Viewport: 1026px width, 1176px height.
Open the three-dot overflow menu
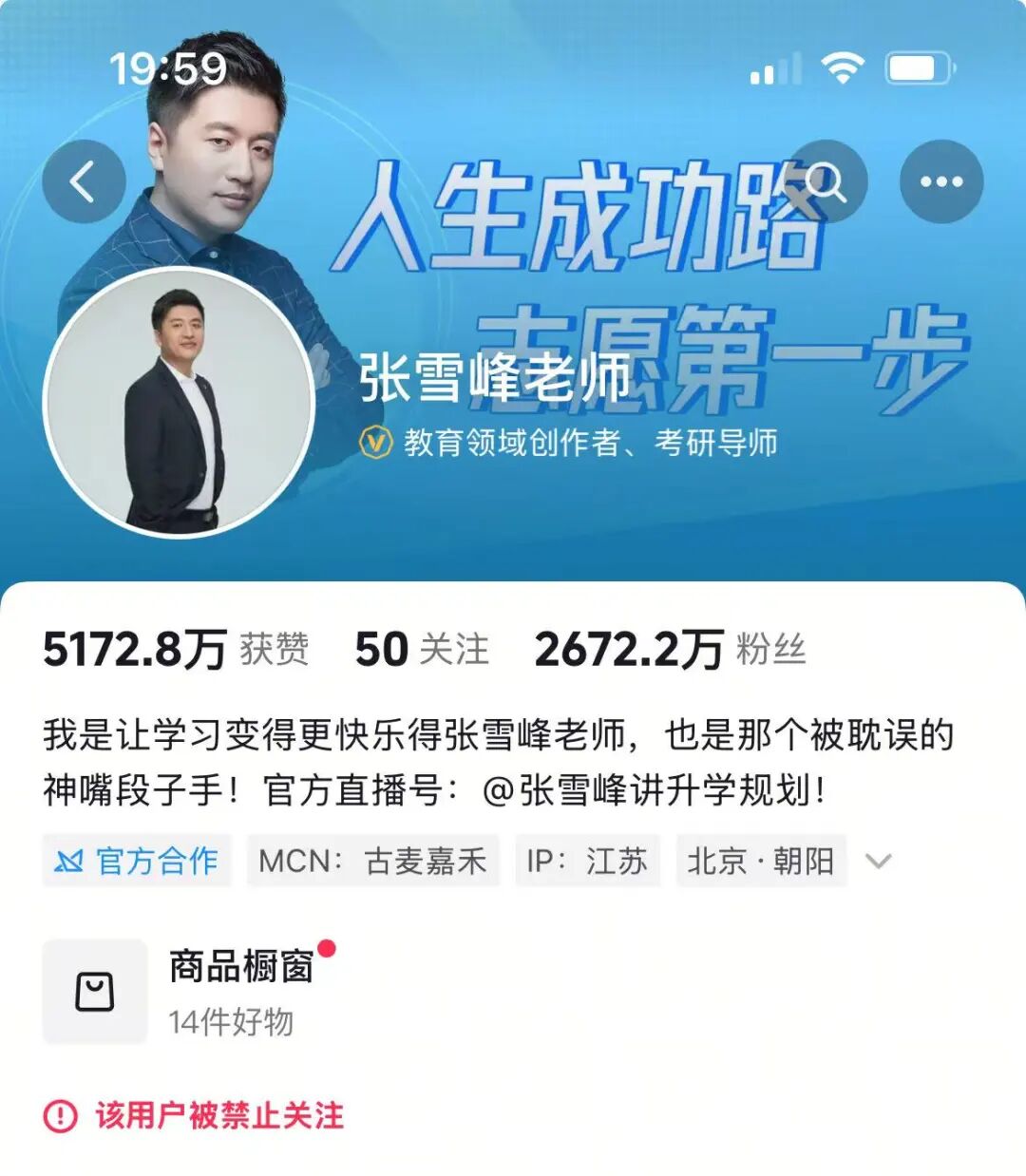point(940,181)
